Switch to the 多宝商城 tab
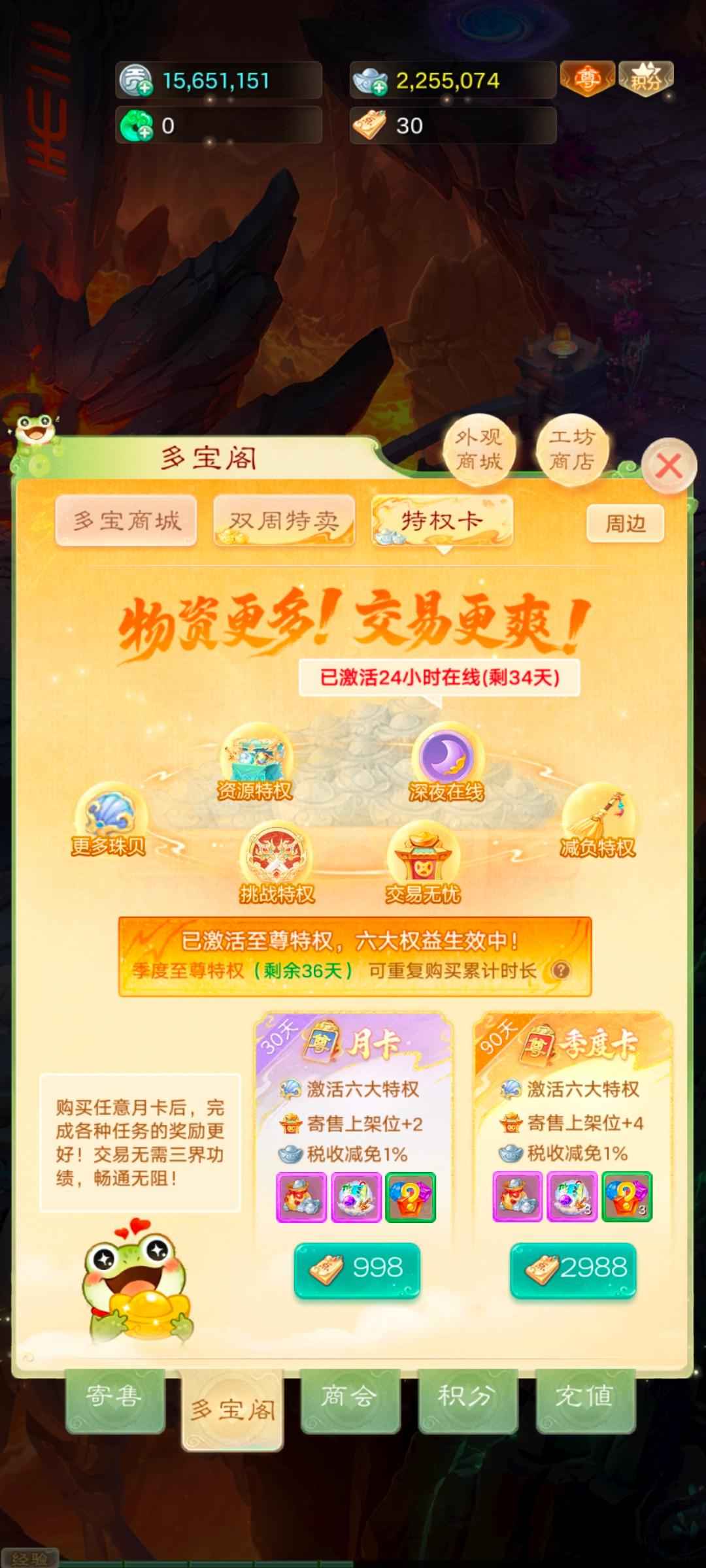The image size is (706, 1568). pyautogui.click(x=126, y=521)
